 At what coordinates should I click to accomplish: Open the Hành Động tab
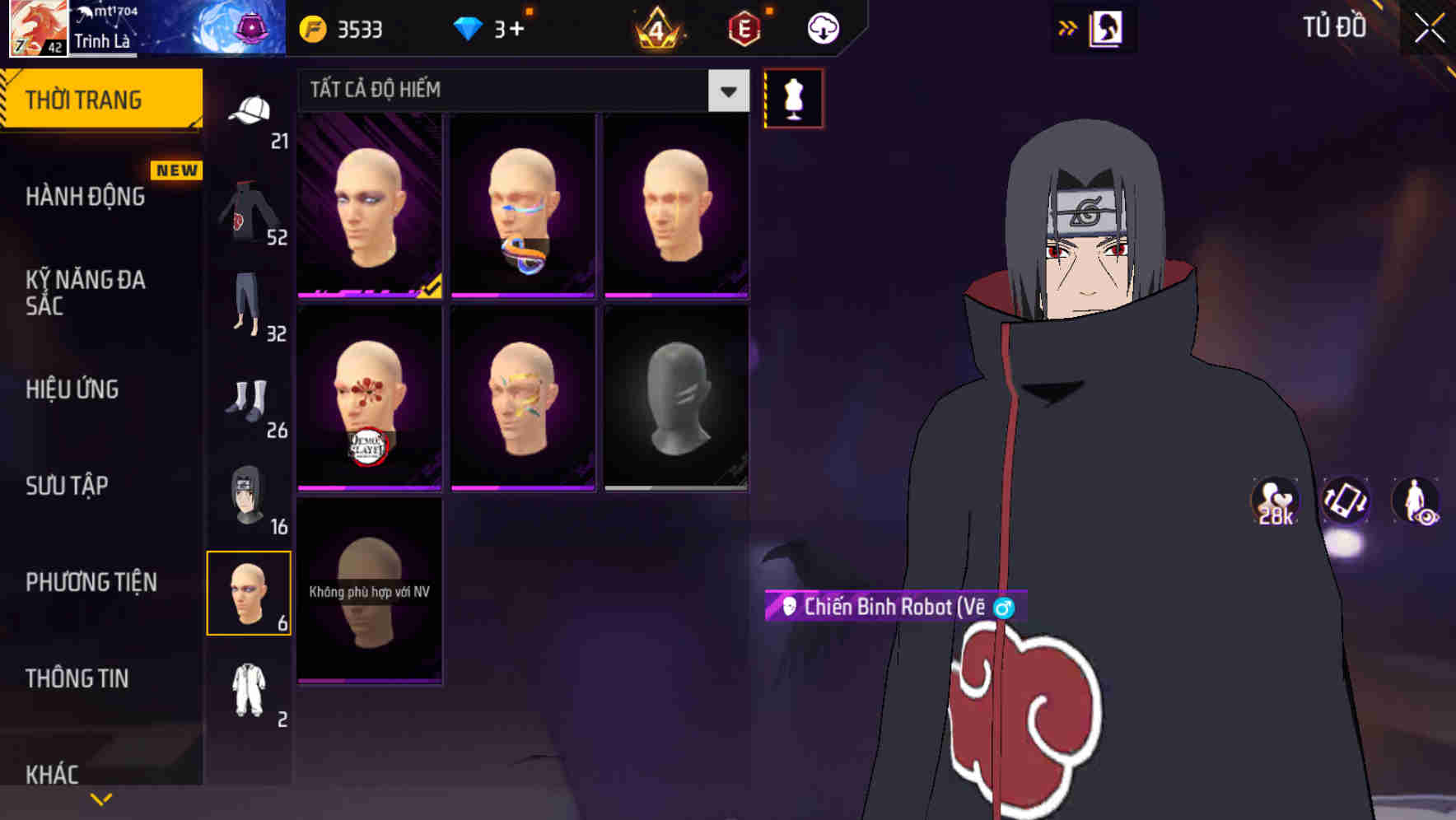pos(86,196)
